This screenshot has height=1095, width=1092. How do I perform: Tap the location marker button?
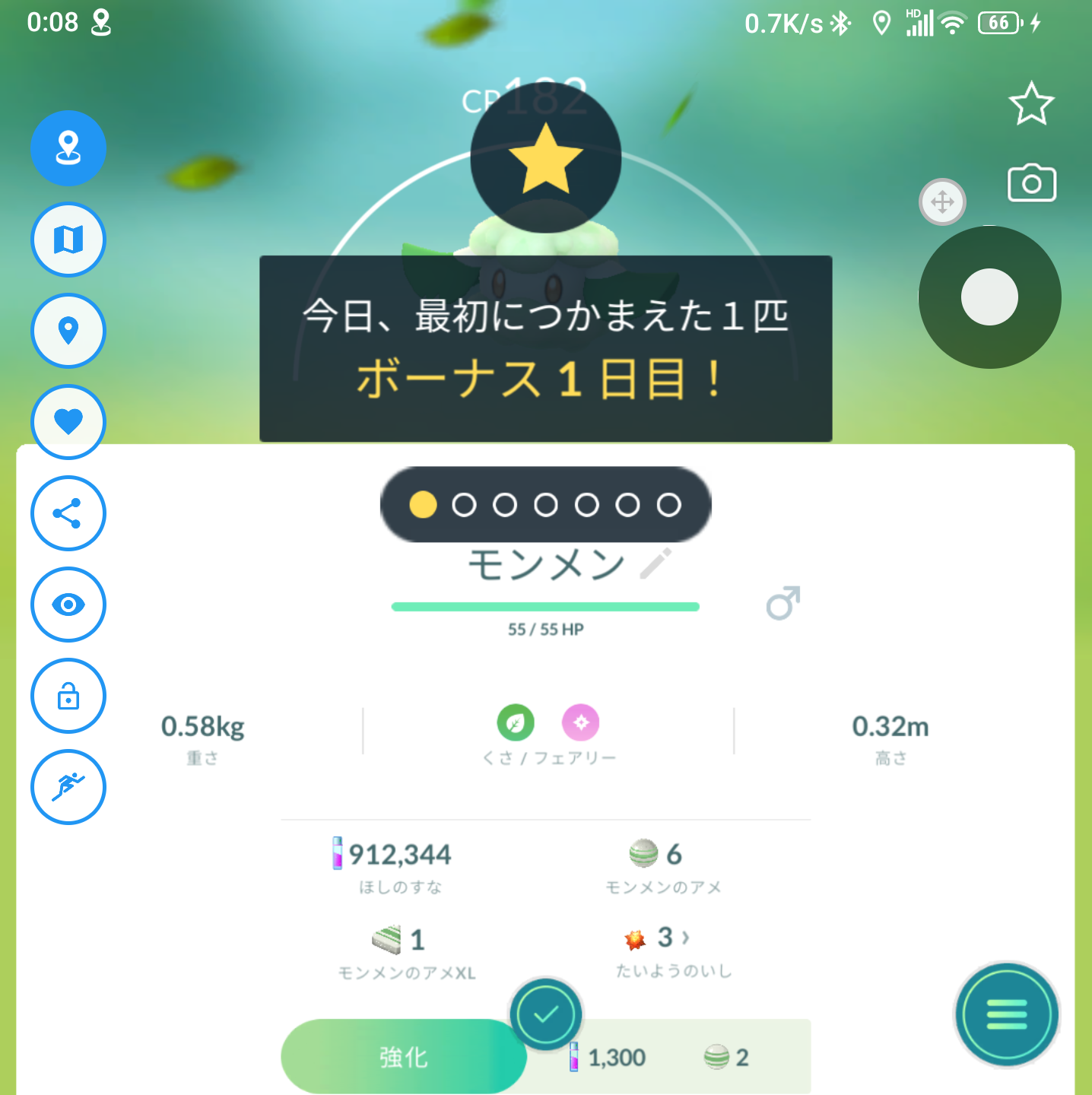(x=68, y=331)
